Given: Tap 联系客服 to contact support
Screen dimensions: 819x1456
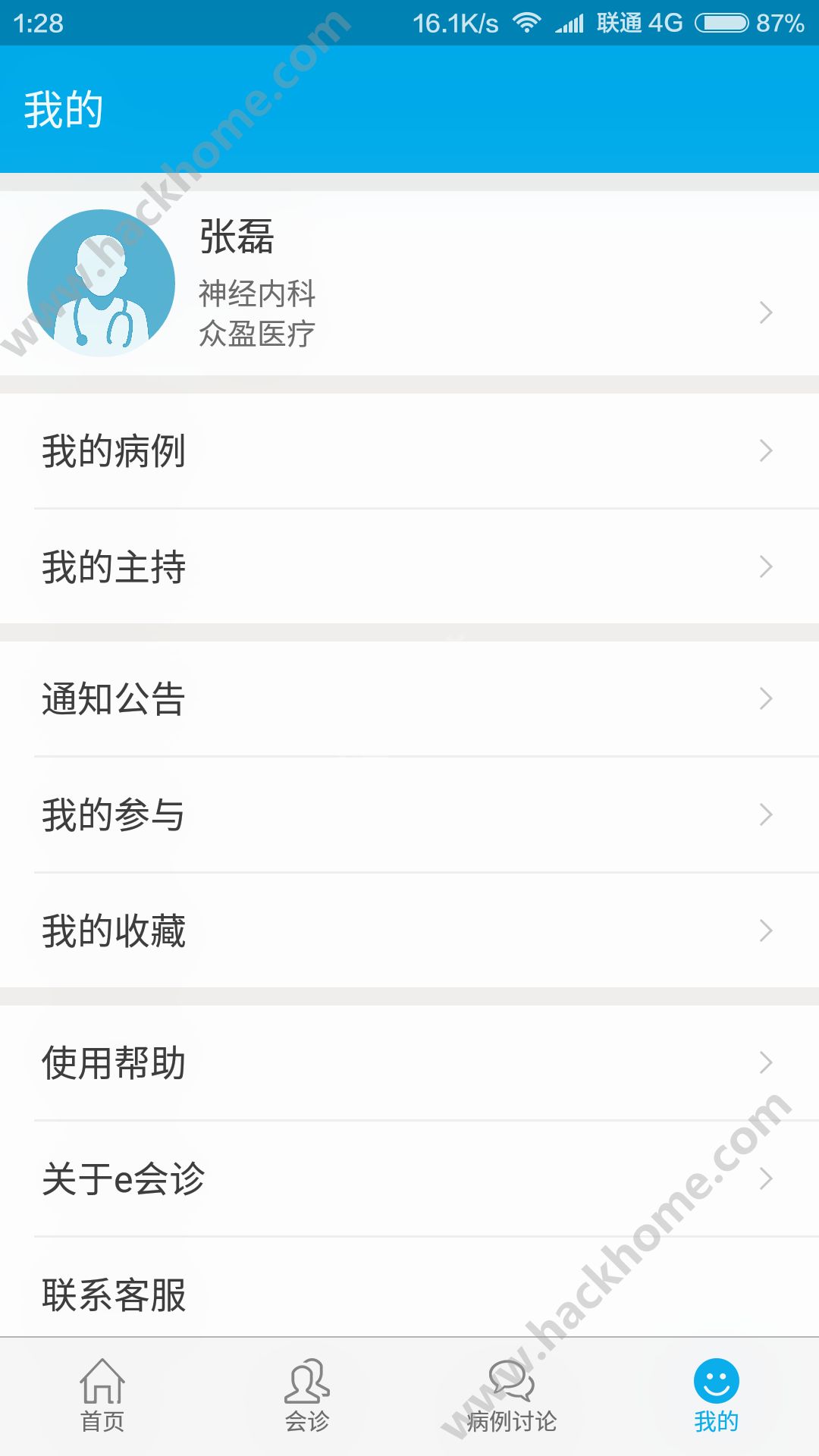Looking at the screenshot, I should tap(409, 1288).
